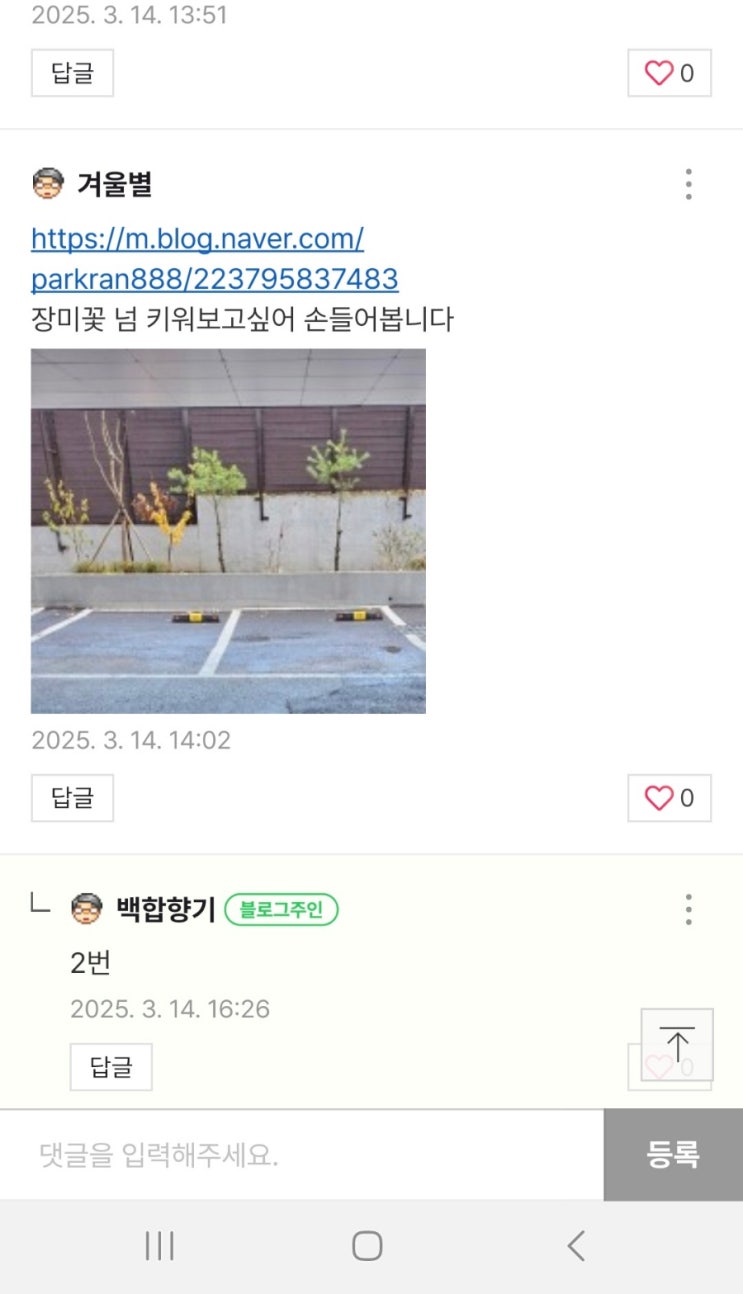Reply to 겨울별's comment via 답글
Image resolution: width=743 pixels, height=1294 pixels.
pyautogui.click(x=72, y=798)
